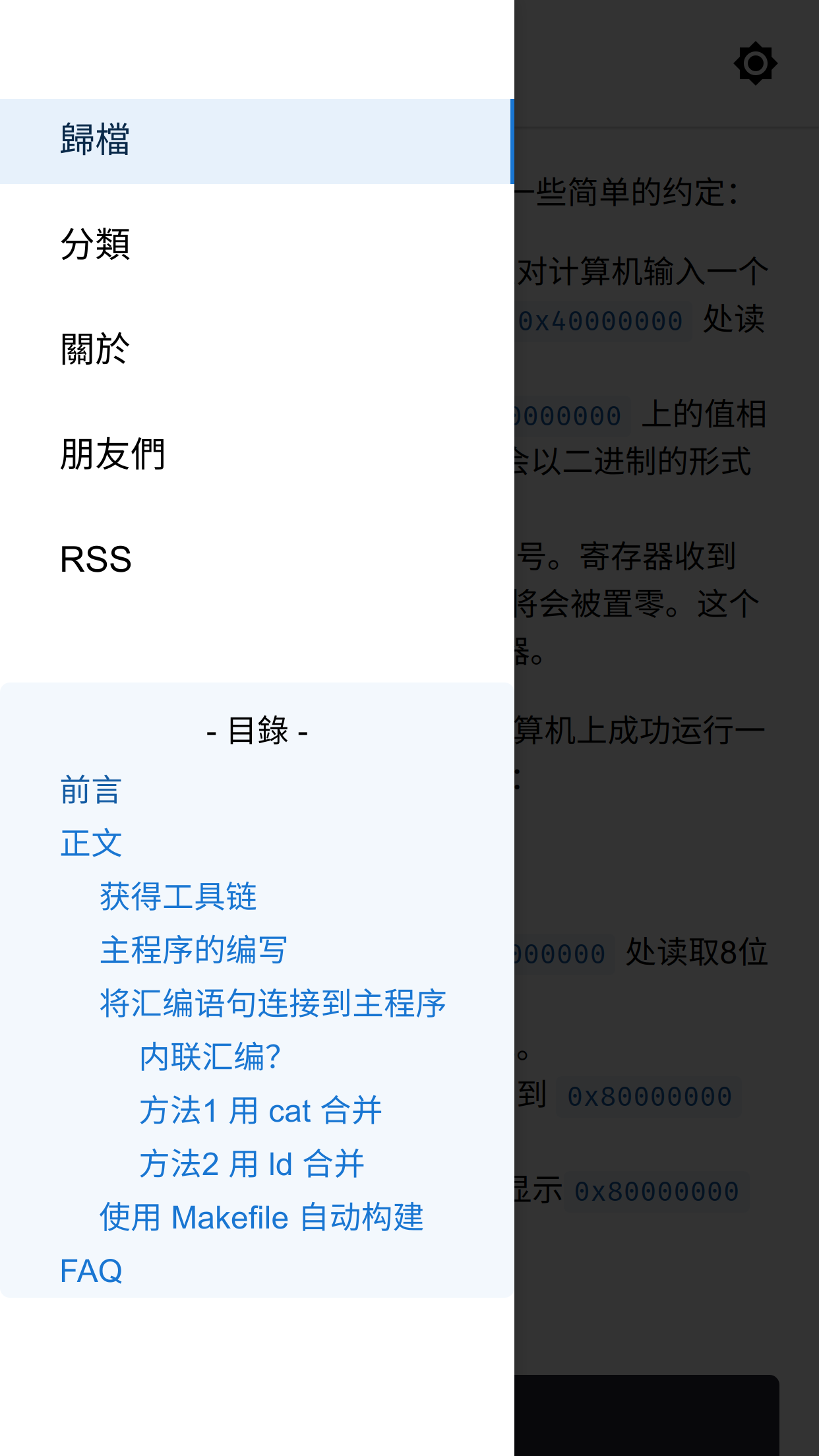The height and width of the screenshot is (1456, 819).
Task: Open the 歸檔 archive page
Action: click(96, 140)
